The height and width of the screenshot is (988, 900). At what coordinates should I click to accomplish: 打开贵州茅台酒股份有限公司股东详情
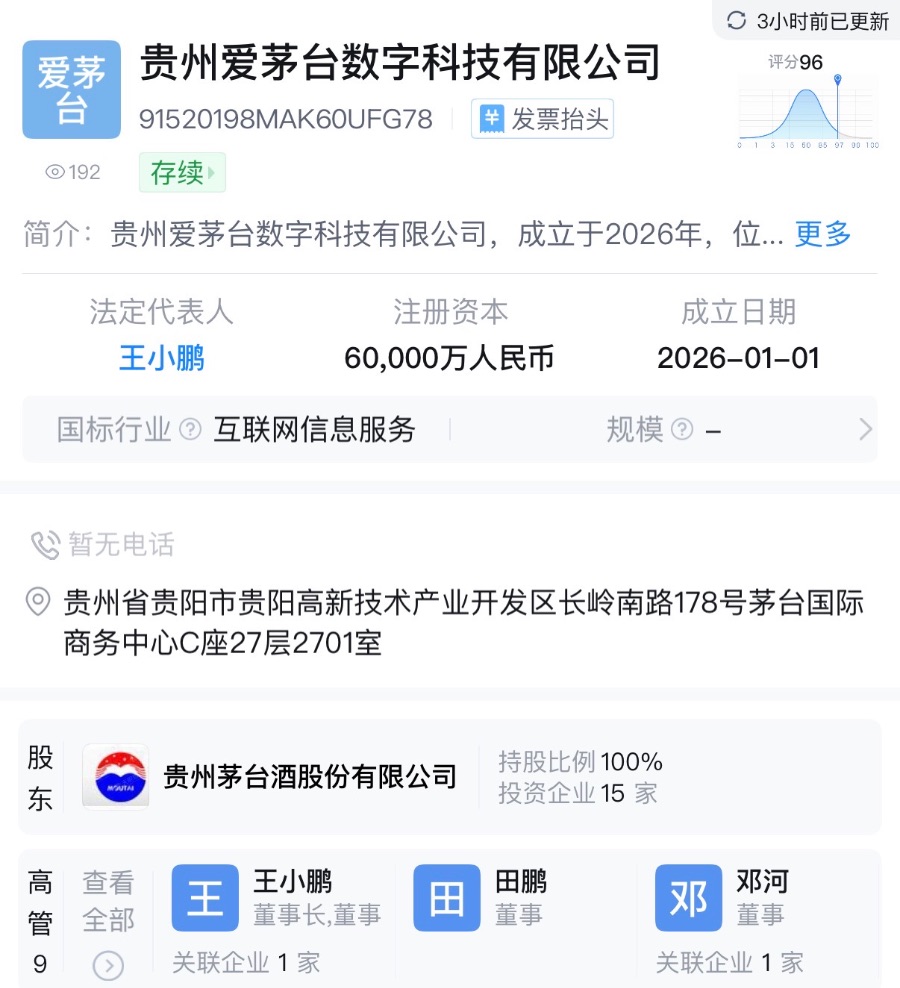(312, 775)
